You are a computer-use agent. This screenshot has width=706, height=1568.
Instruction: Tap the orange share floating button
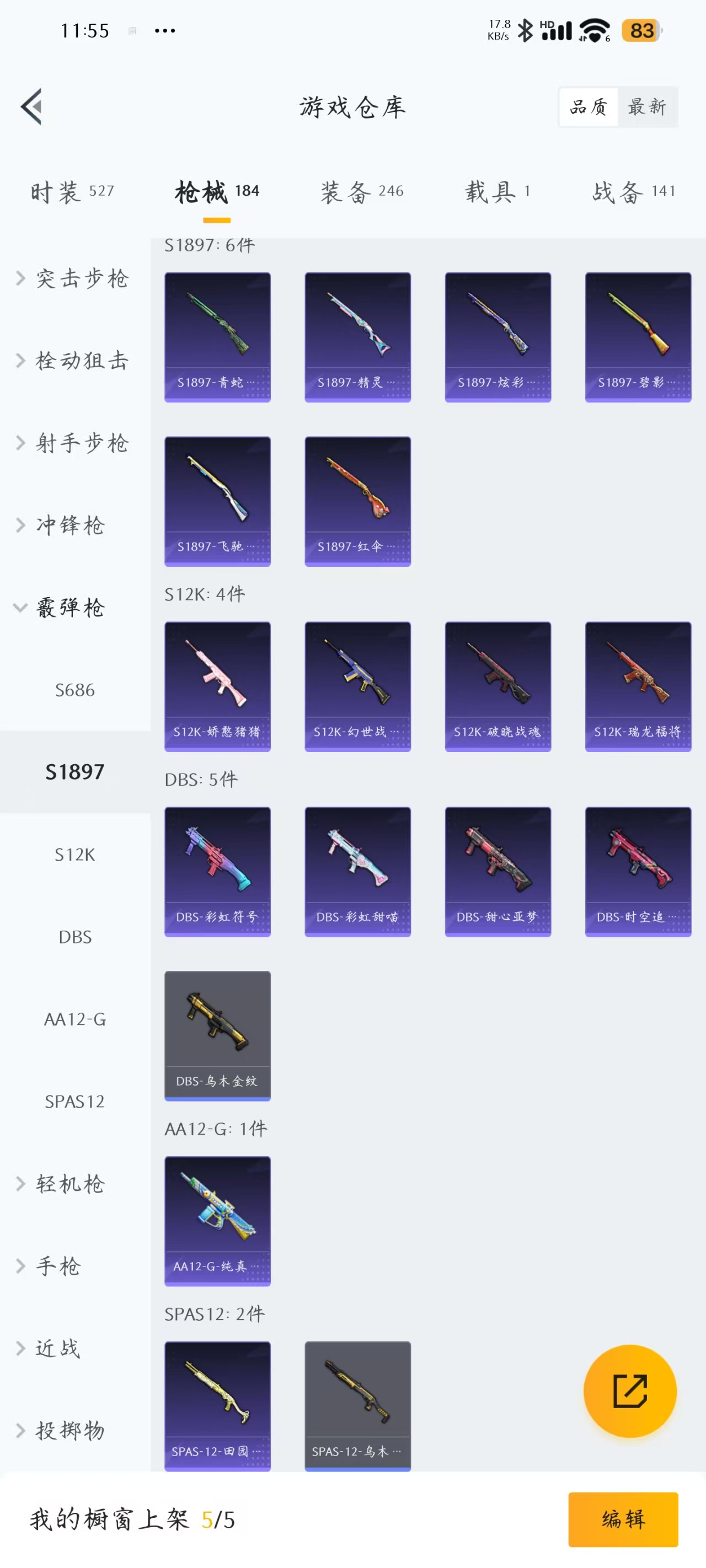[629, 1391]
